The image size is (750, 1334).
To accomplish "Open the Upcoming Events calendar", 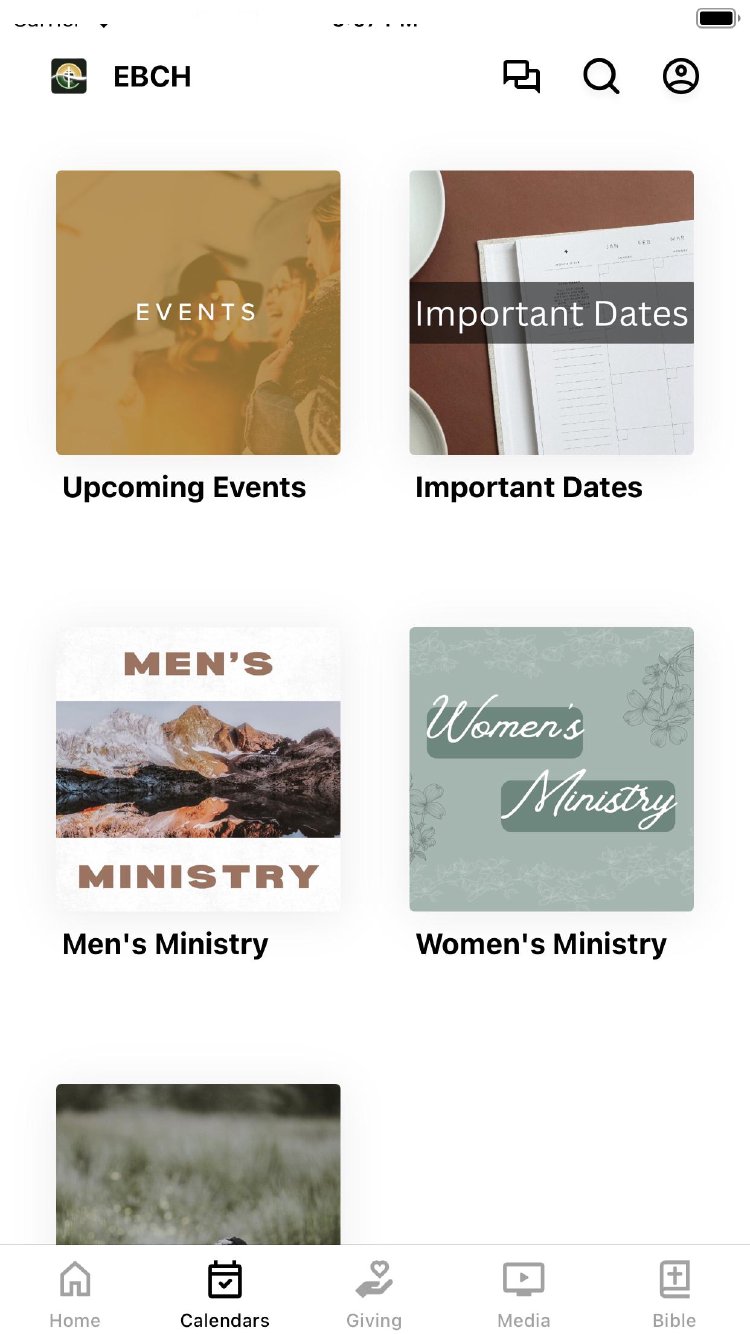I will 198,313.
